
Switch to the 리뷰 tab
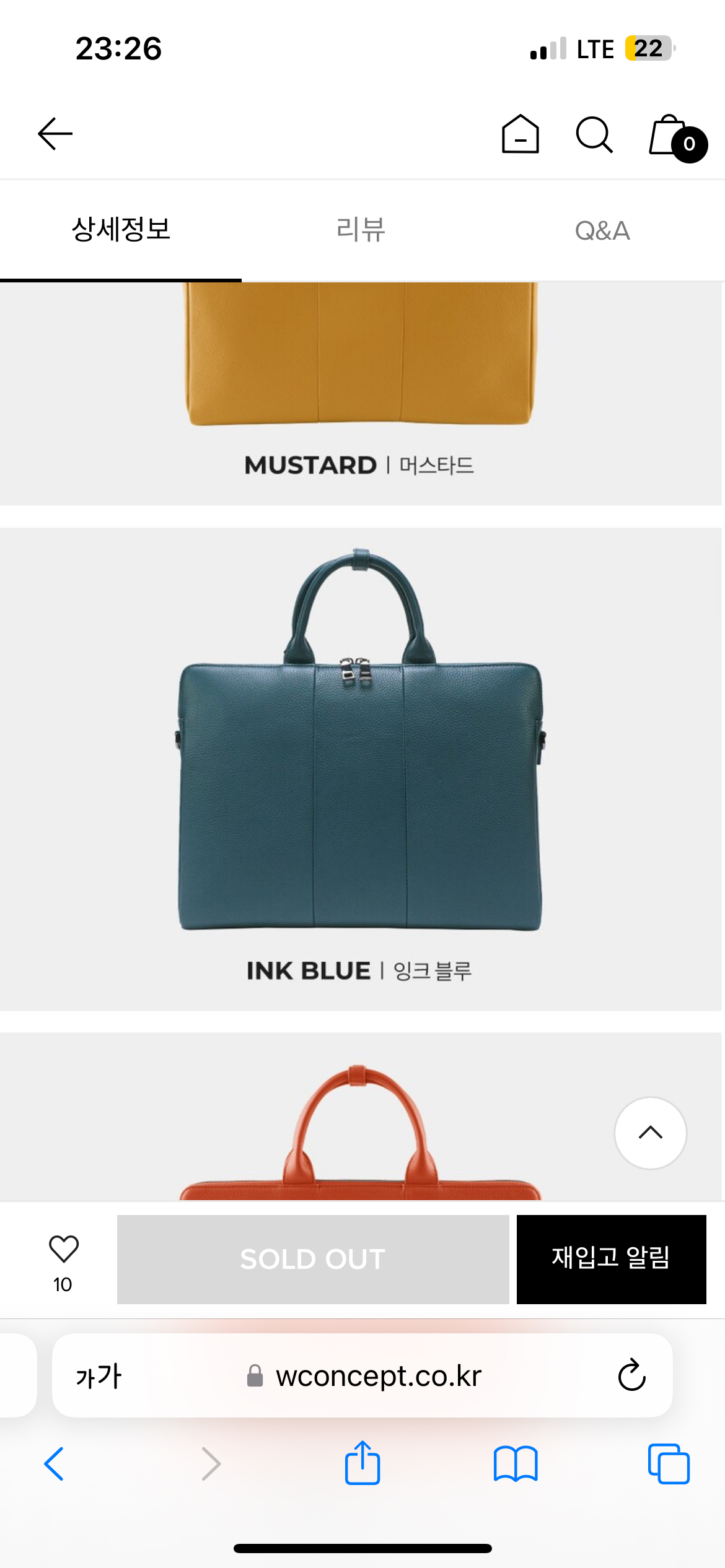[361, 230]
